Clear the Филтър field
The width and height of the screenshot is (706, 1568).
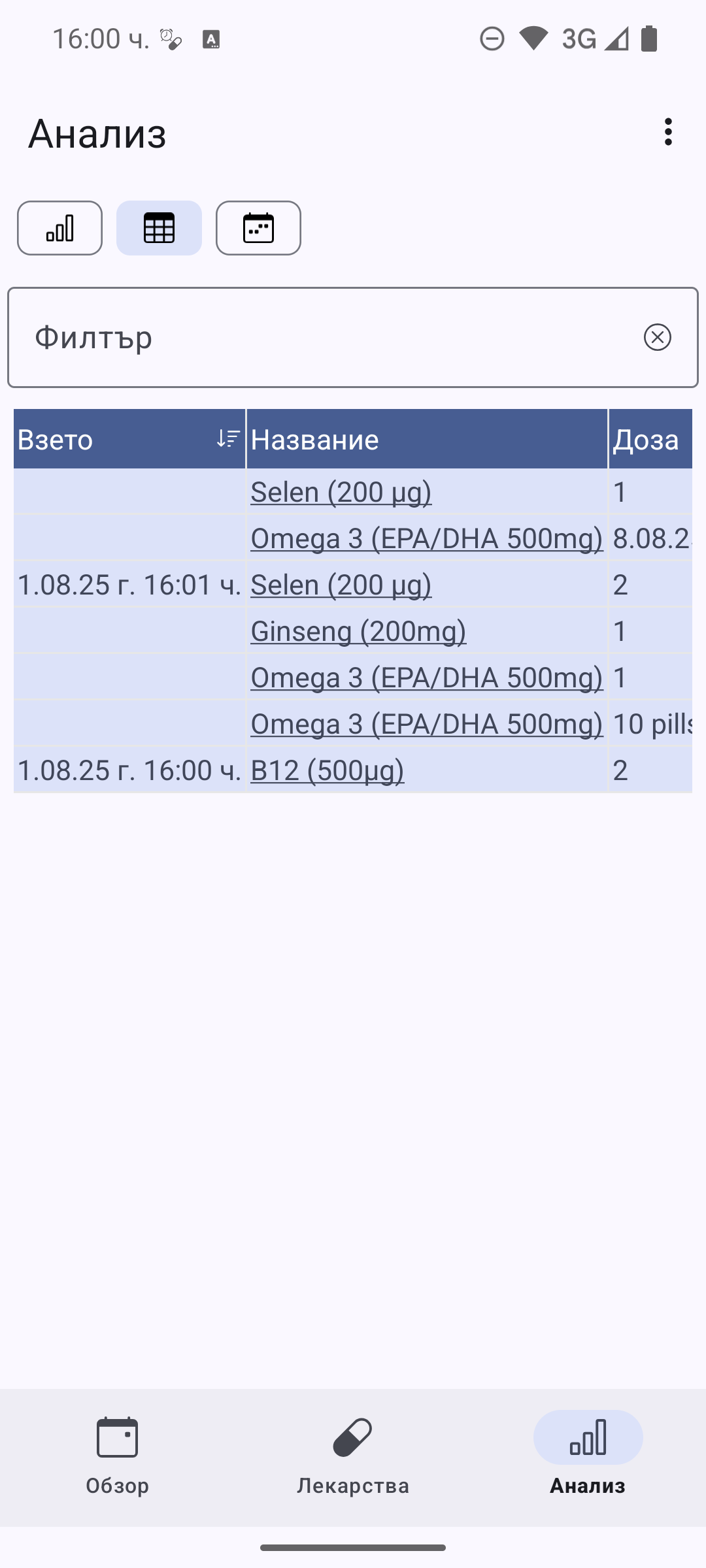point(657,337)
